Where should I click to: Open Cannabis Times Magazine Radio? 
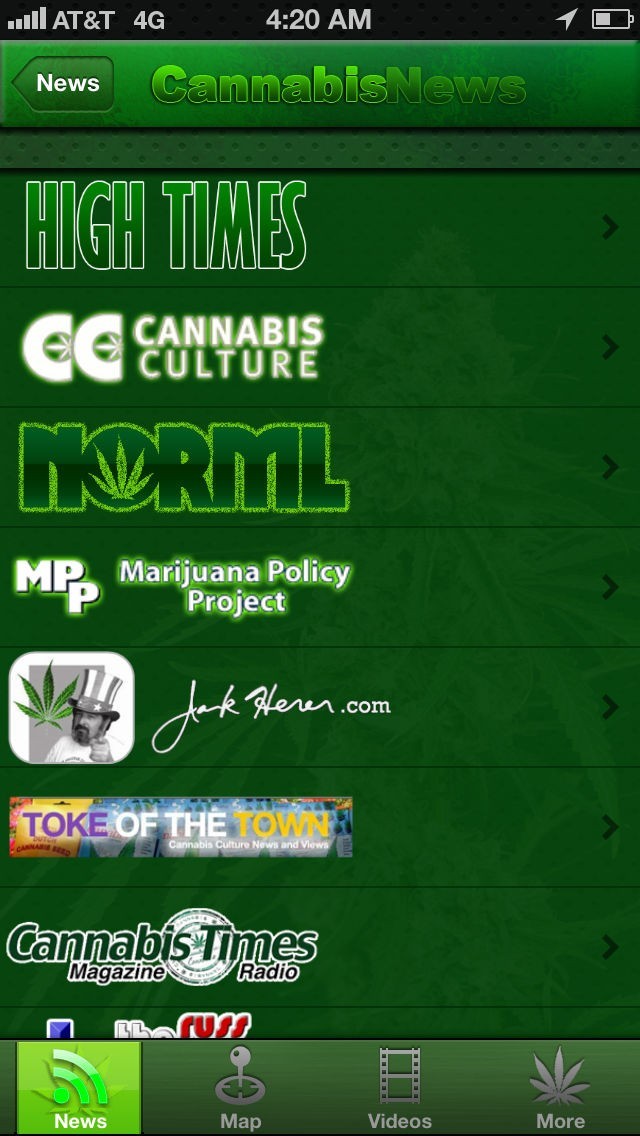coord(320,947)
